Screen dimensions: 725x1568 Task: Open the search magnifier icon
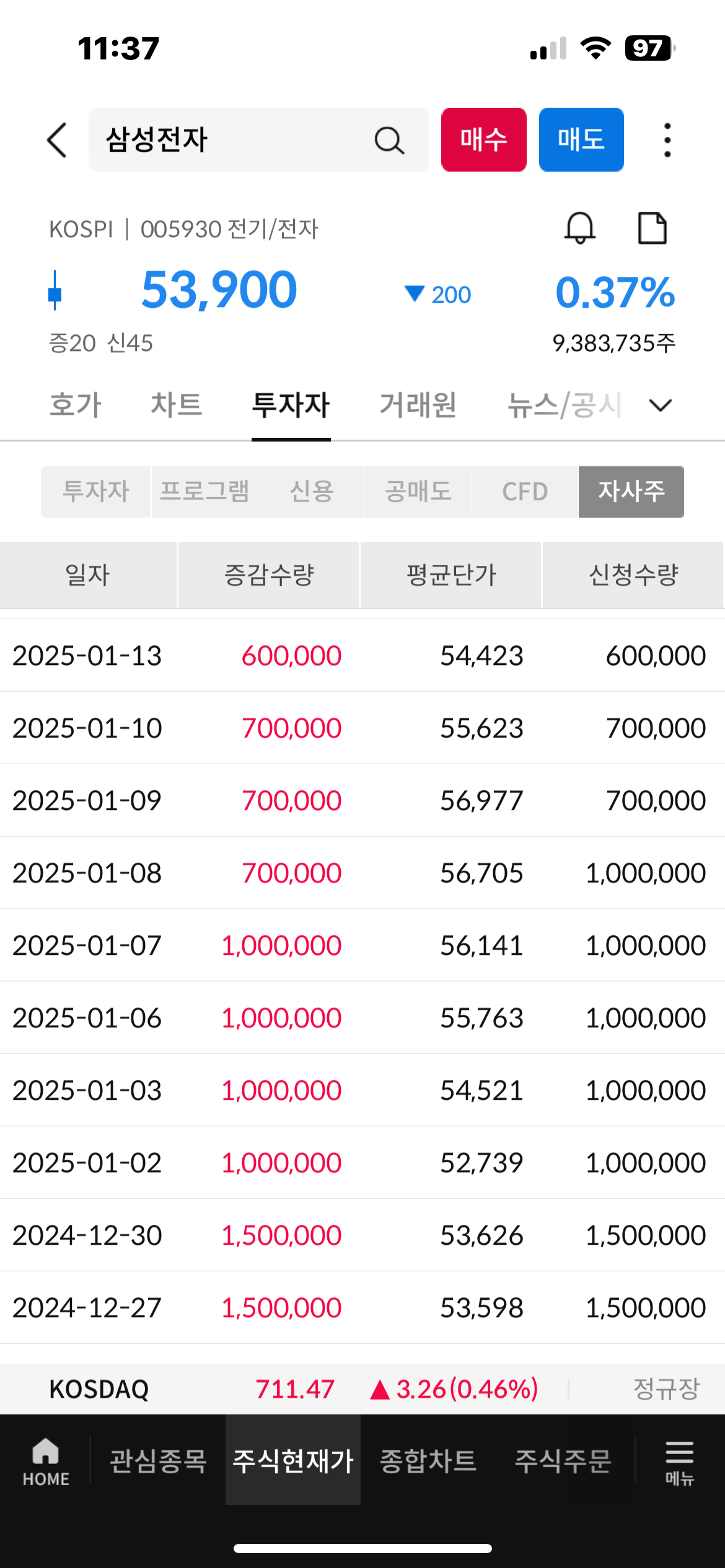pyautogui.click(x=388, y=140)
